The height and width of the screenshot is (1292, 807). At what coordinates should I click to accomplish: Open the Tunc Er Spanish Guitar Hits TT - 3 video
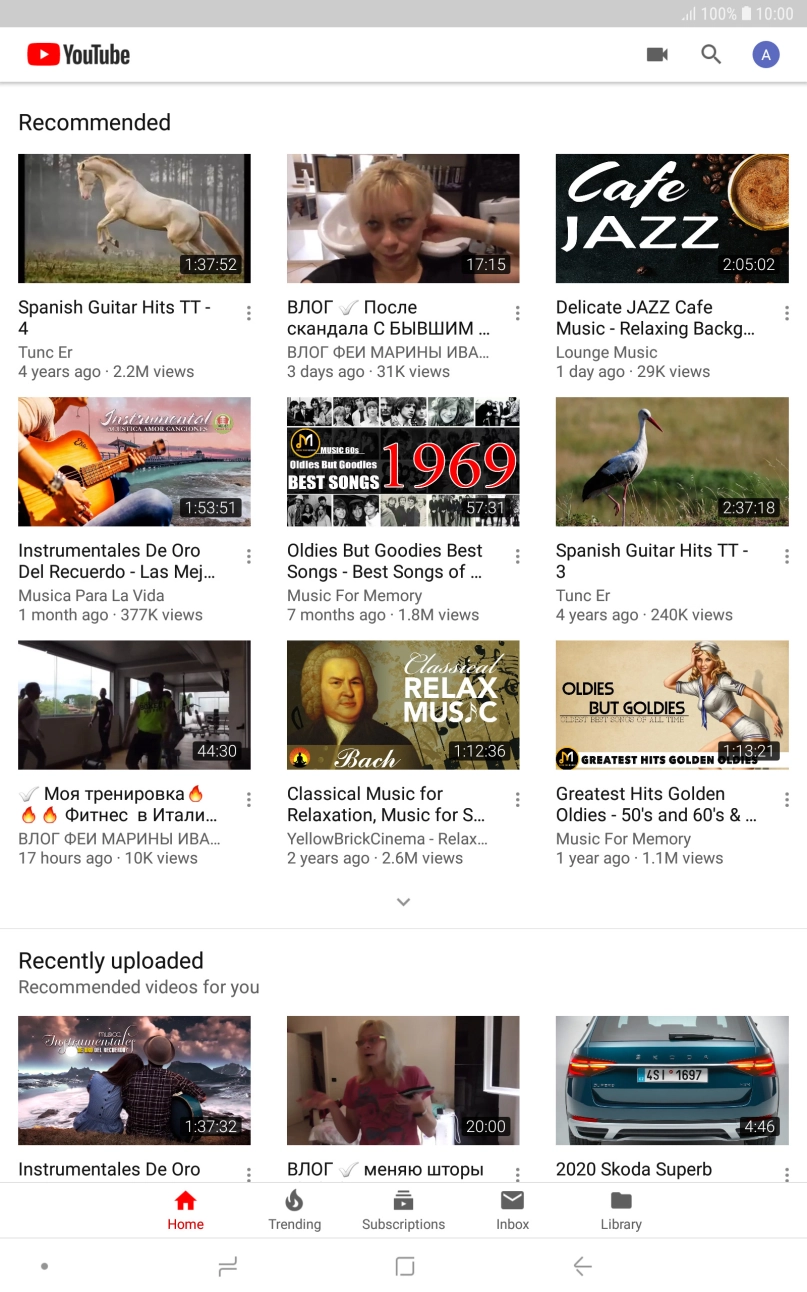[672, 462]
